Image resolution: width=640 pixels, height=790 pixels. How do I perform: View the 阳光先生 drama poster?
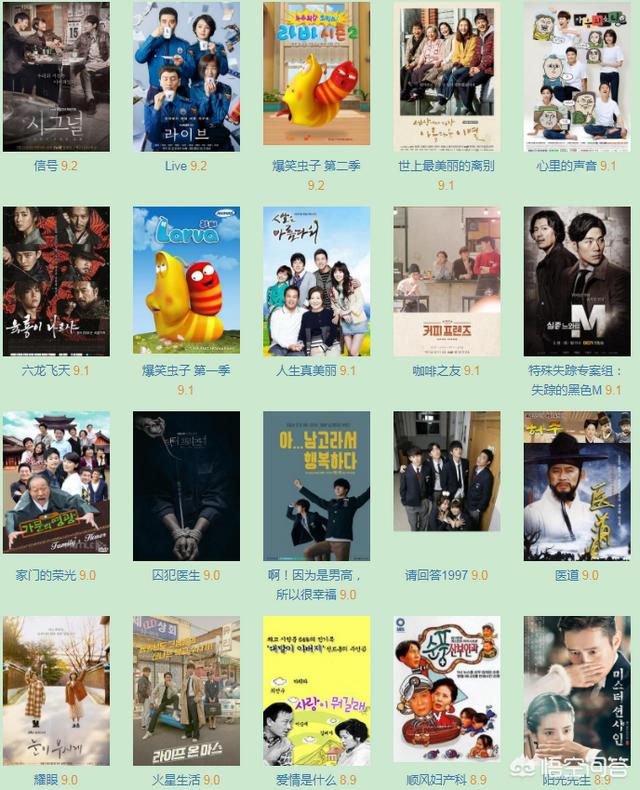tap(576, 690)
